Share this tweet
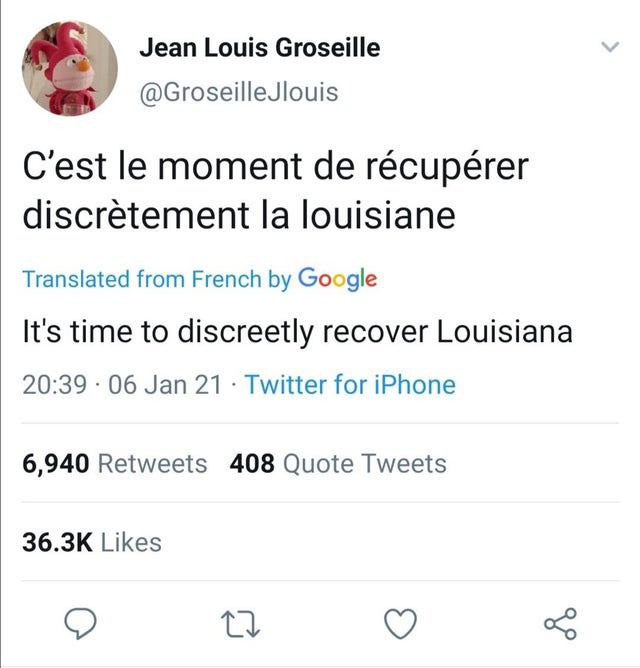Screen dimensions: 640x668 560,626
